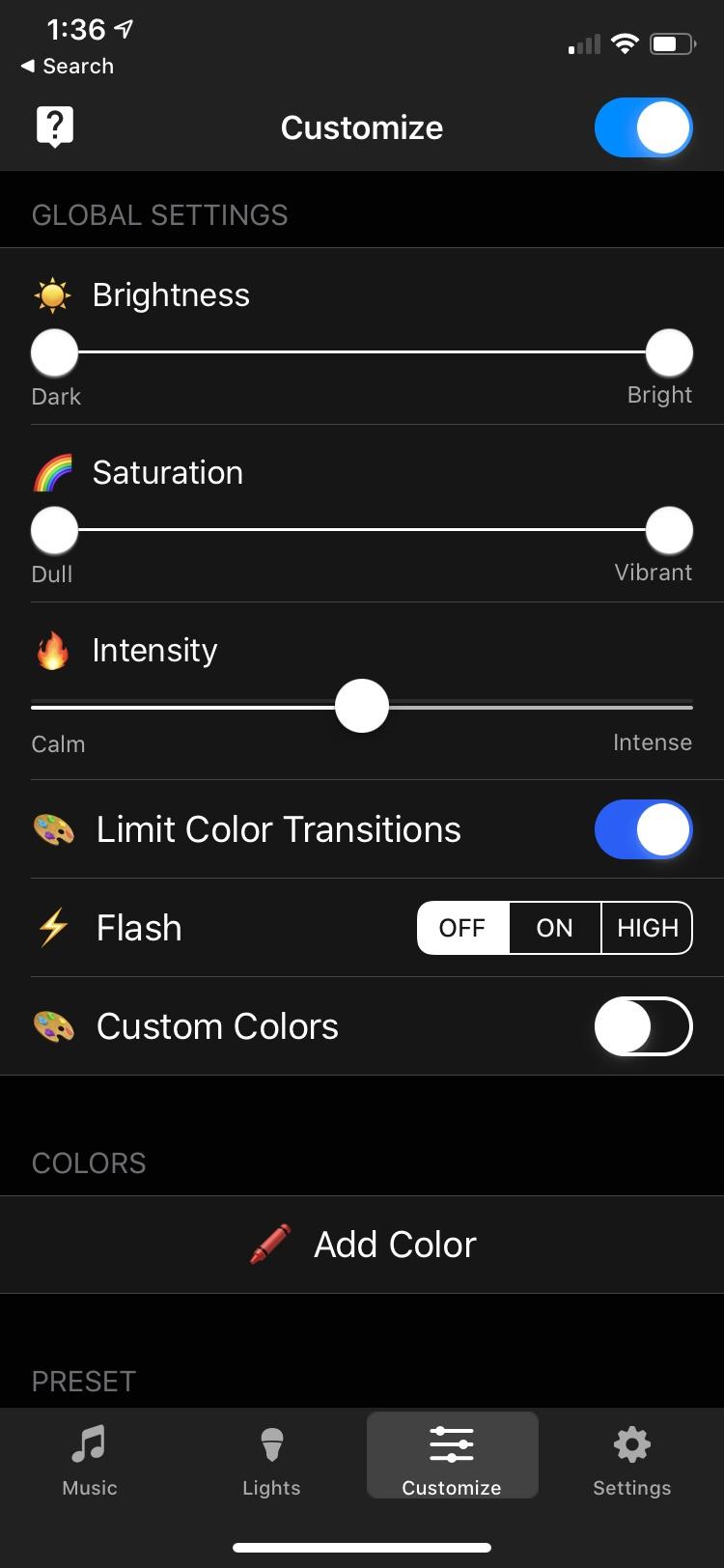Image resolution: width=724 pixels, height=1568 pixels.
Task: Enable Custom Colors
Action: click(643, 1026)
